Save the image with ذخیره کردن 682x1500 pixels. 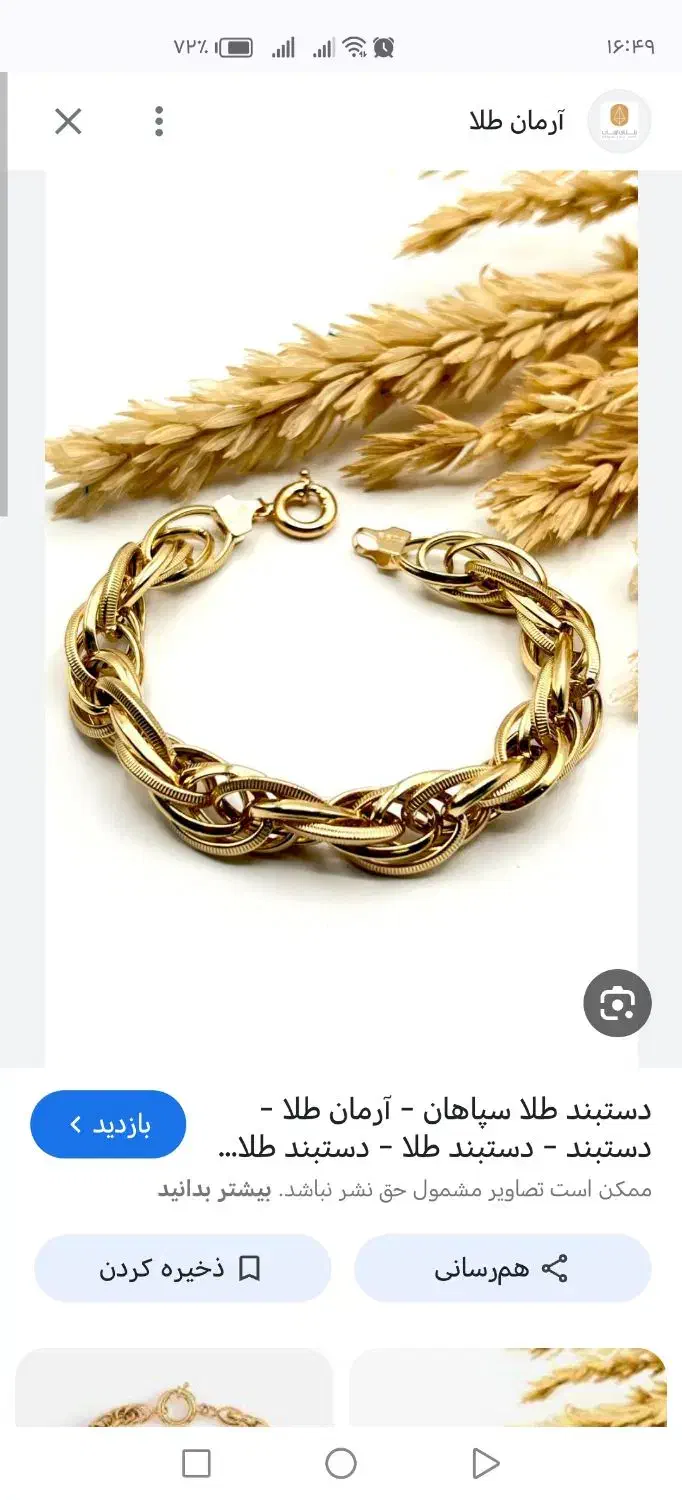182,1269
